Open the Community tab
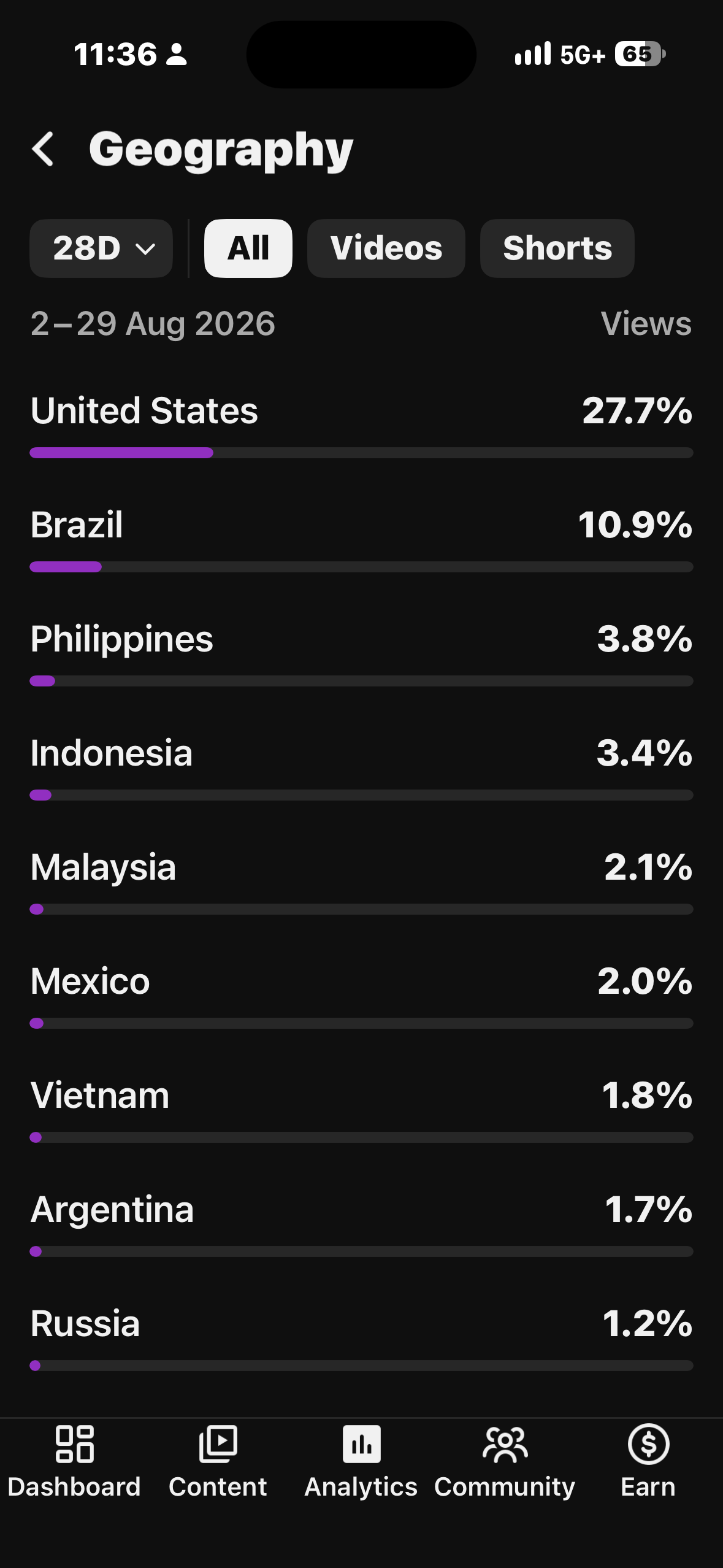723x1568 pixels. pos(505,1462)
